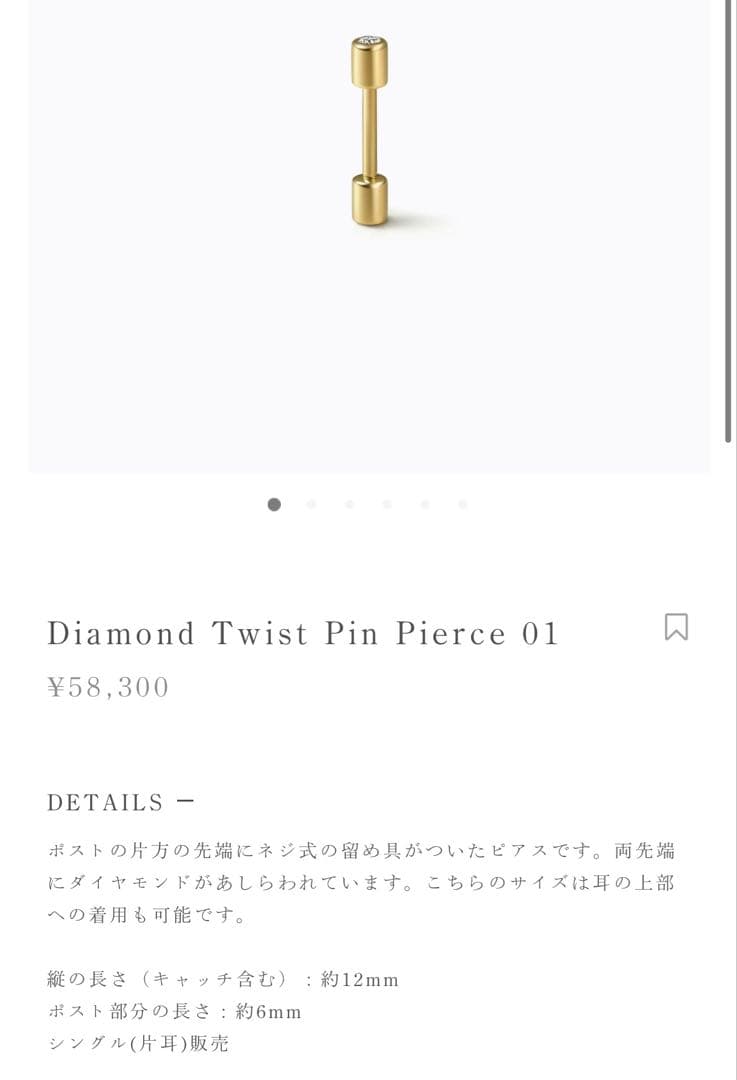Viewport: 737px width, 1080px height.
Task: Select the third carousel dot
Action: 348,504
